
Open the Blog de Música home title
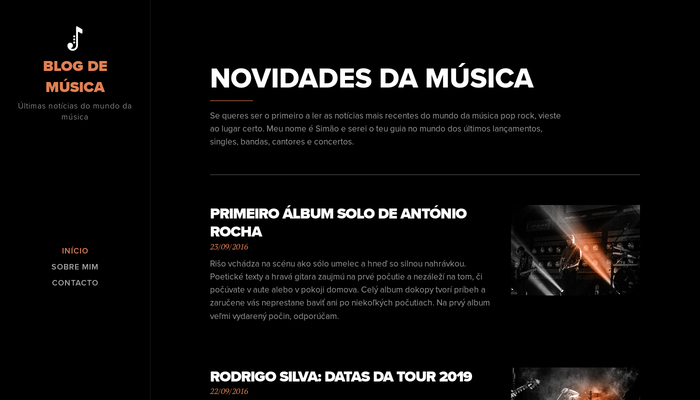point(75,76)
